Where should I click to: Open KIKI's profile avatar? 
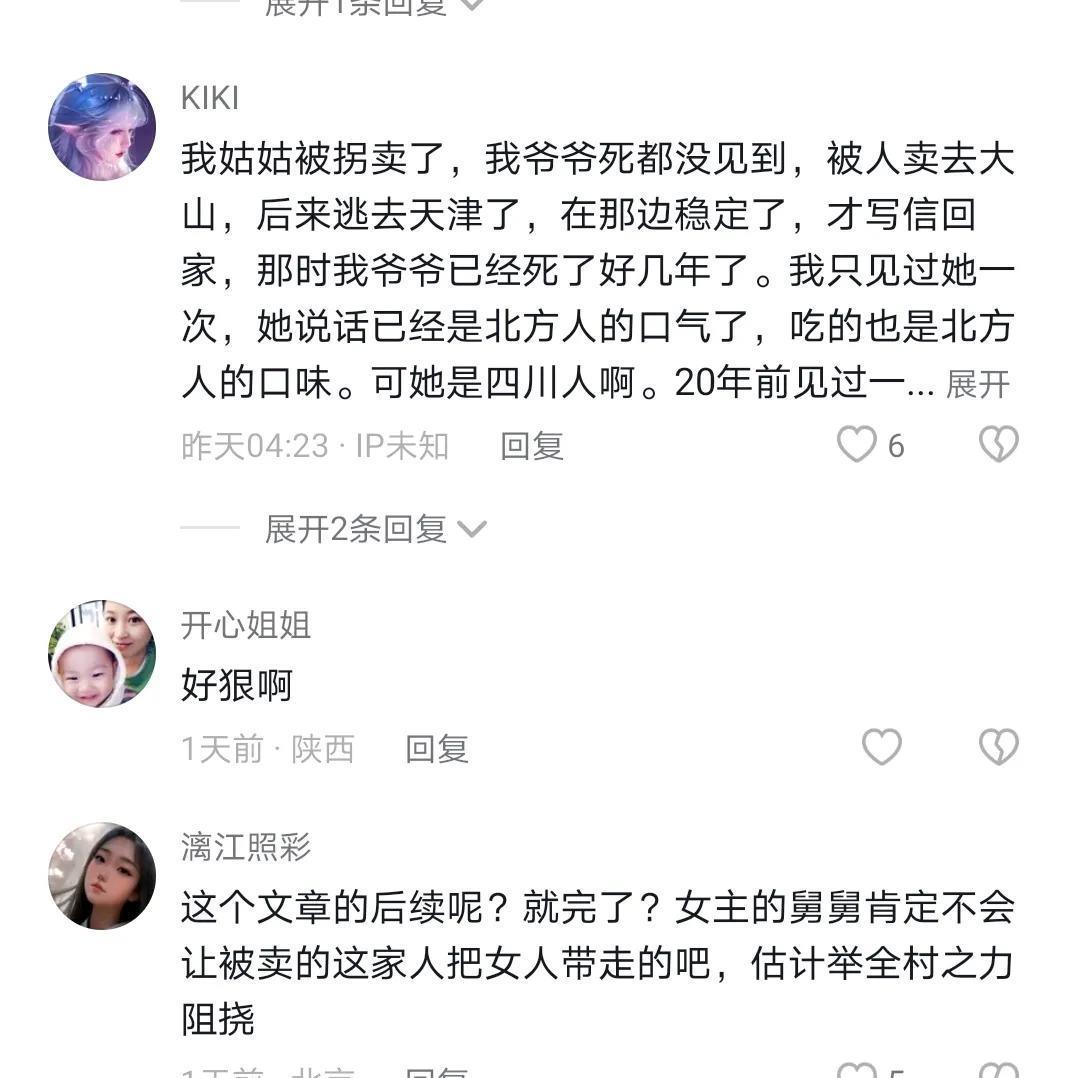click(102, 127)
